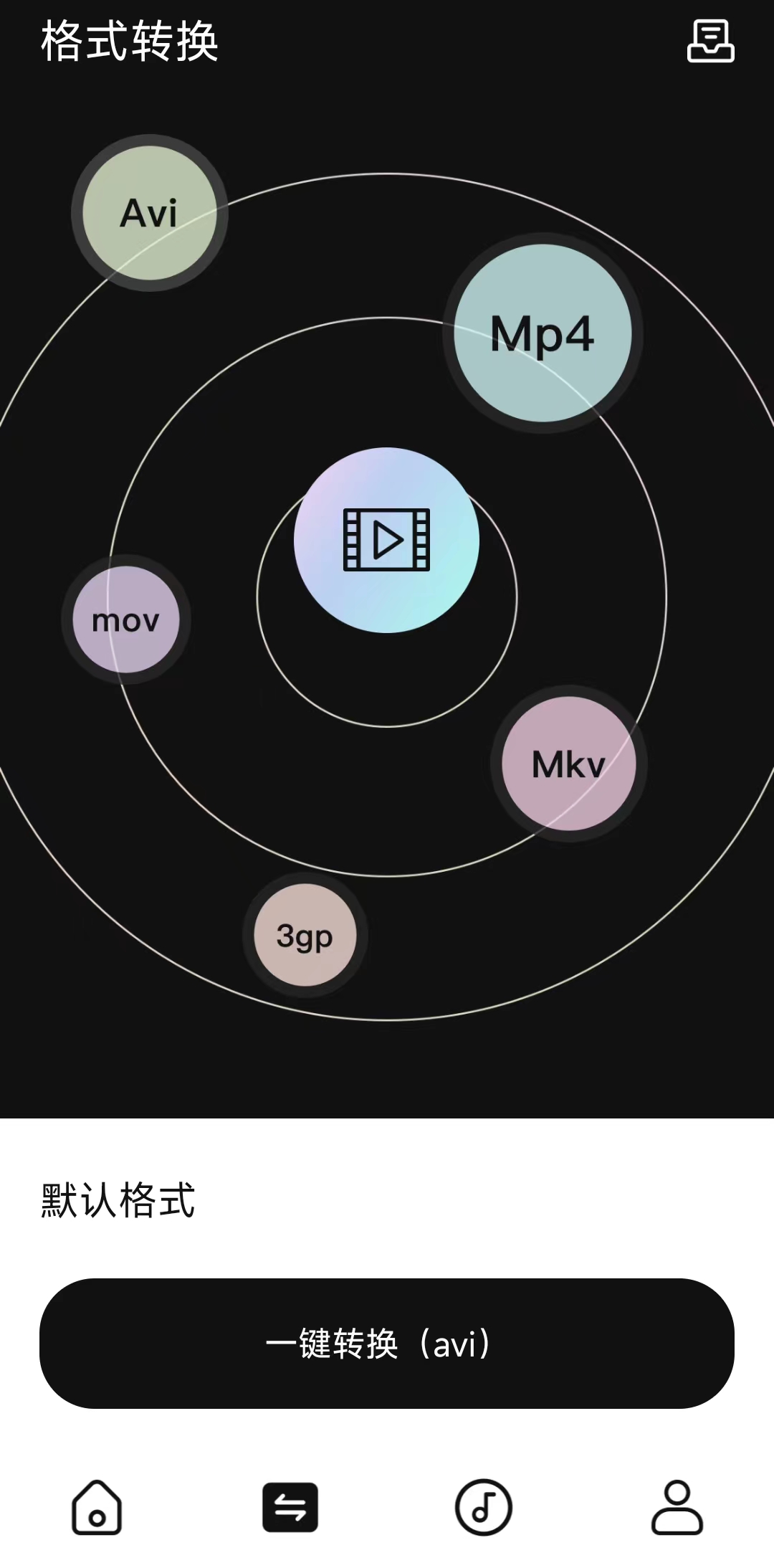Choose the Mp4 format bubble
Screen dimensions: 774x1568
tap(543, 333)
